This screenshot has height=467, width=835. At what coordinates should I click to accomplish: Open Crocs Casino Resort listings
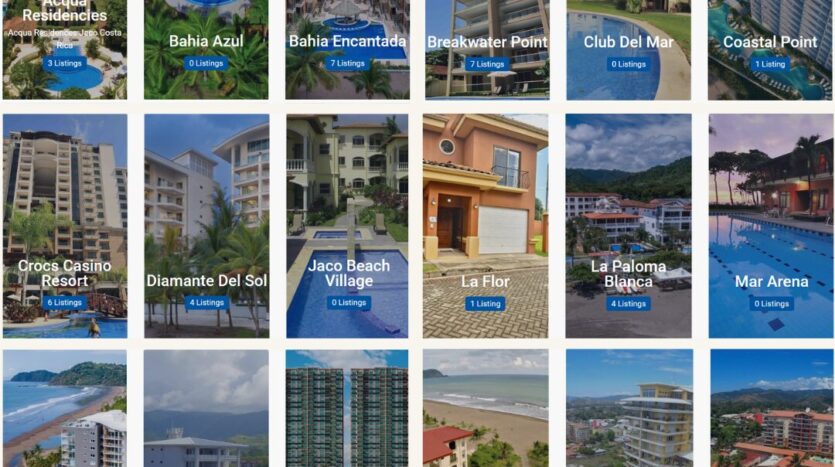tap(65, 272)
